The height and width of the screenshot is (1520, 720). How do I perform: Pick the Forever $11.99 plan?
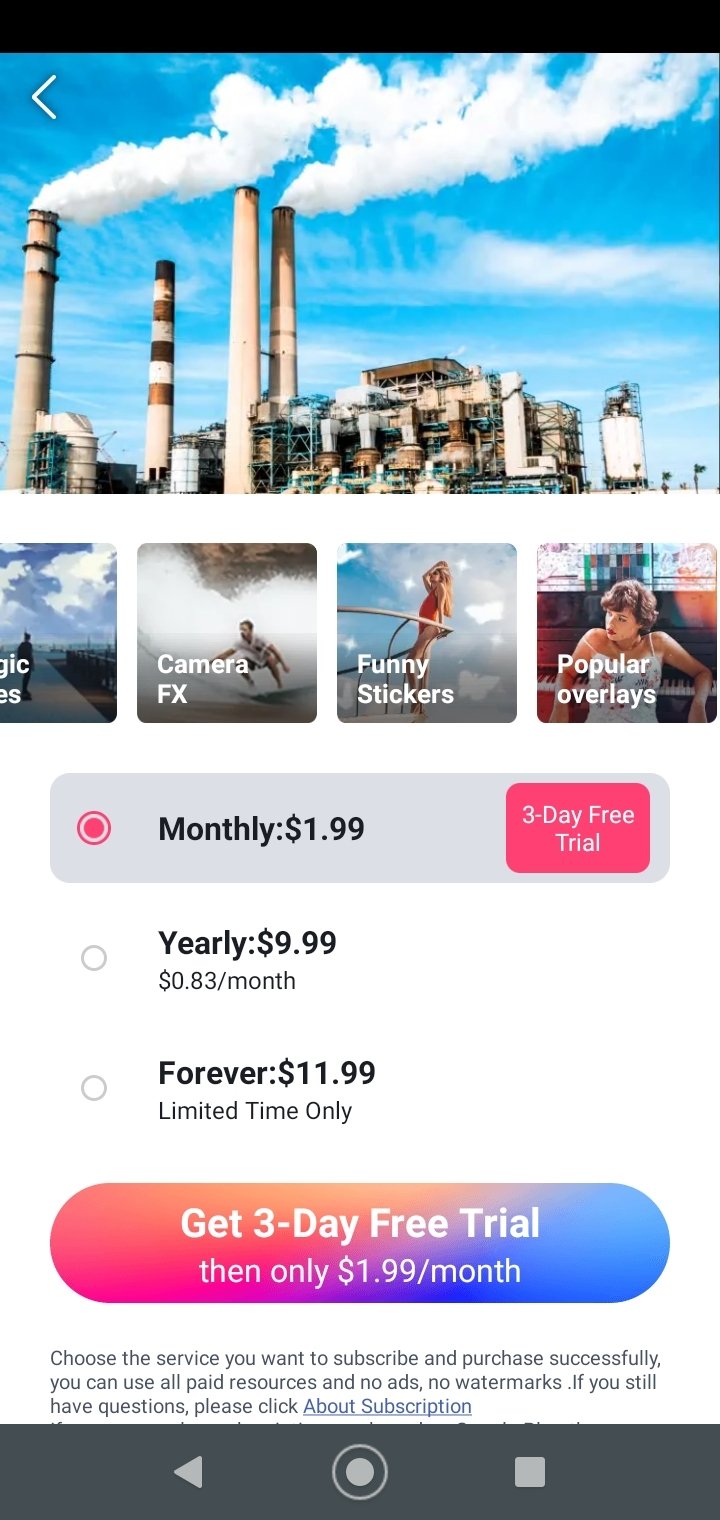pyautogui.click(x=360, y=1088)
